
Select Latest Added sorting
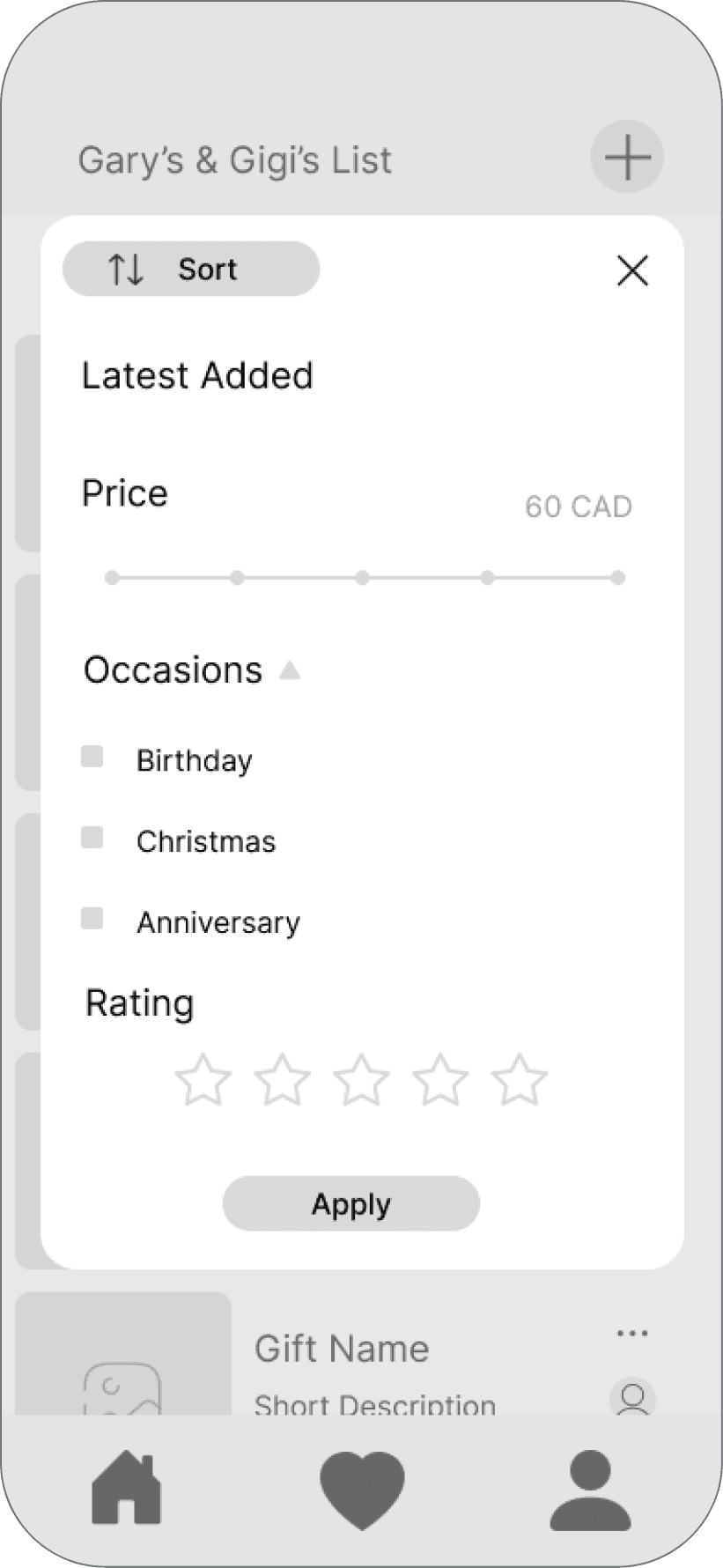[x=197, y=375]
